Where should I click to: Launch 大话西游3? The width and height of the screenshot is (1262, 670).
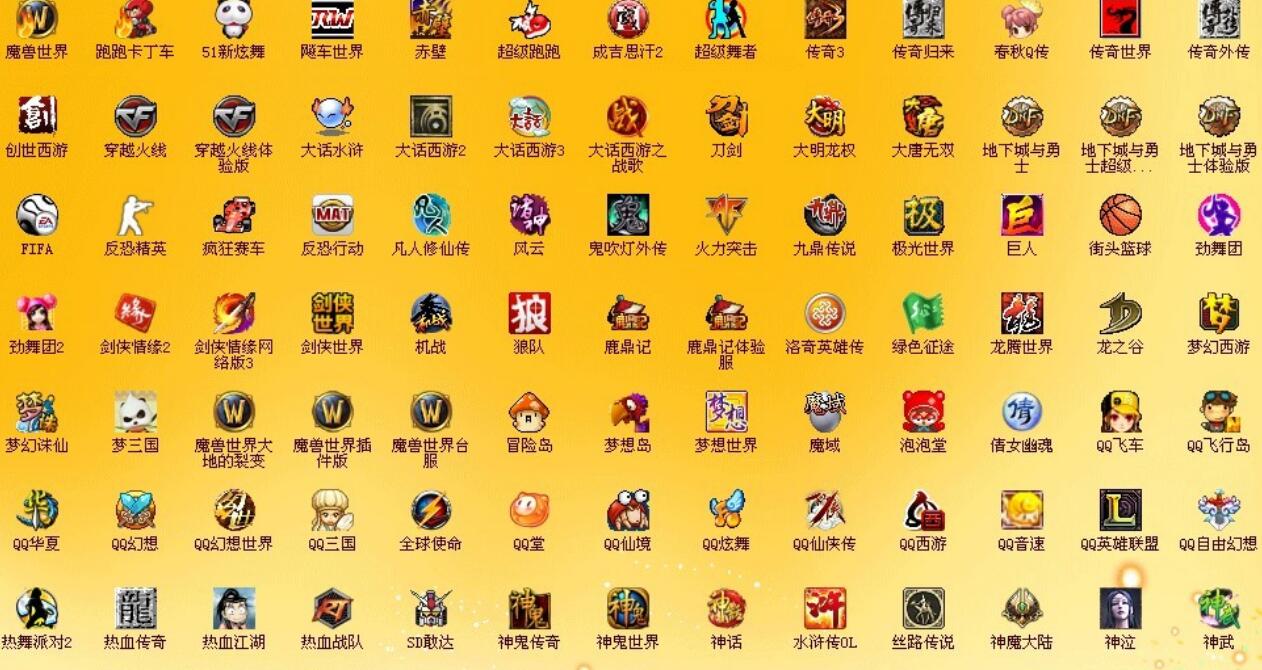click(x=529, y=118)
